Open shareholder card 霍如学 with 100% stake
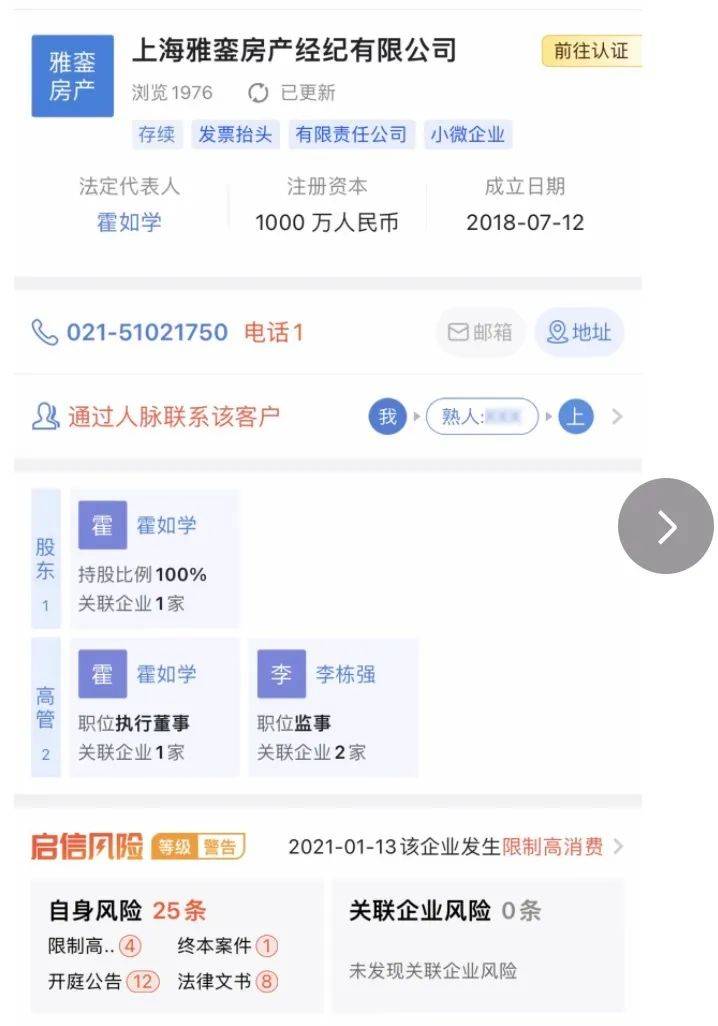The image size is (718, 1026). 154,558
